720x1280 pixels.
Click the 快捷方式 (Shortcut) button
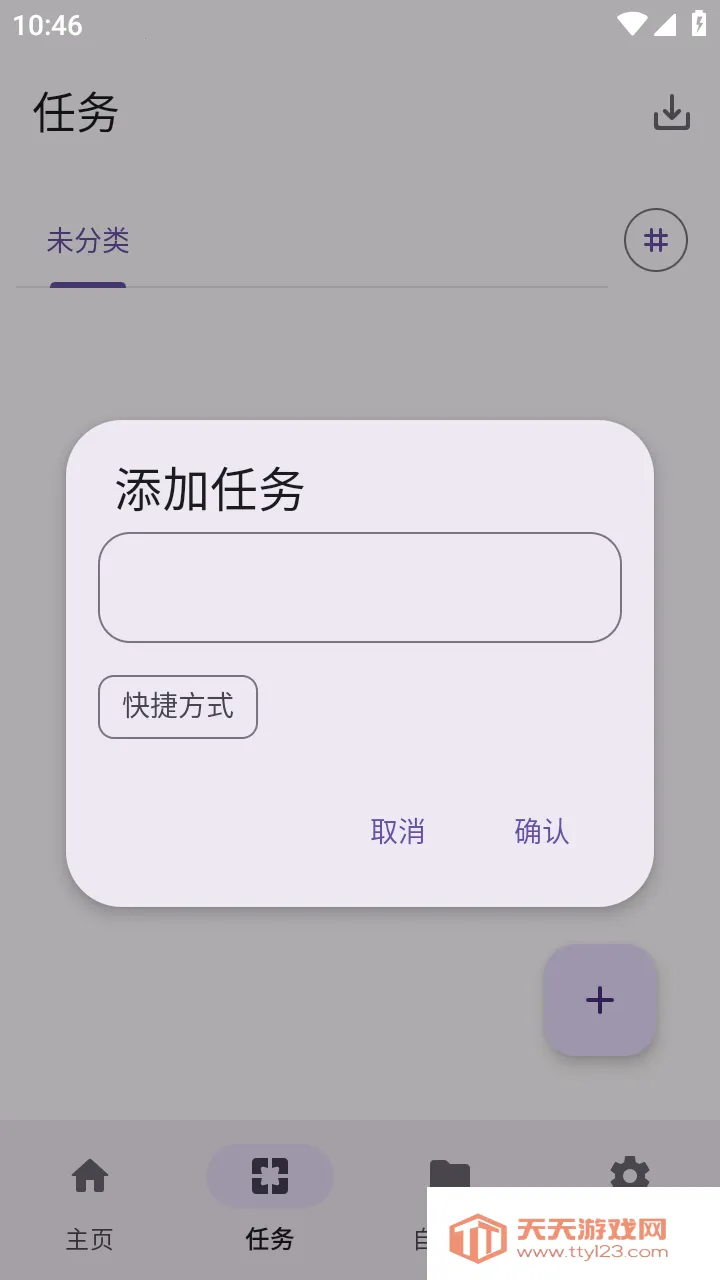pos(177,707)
